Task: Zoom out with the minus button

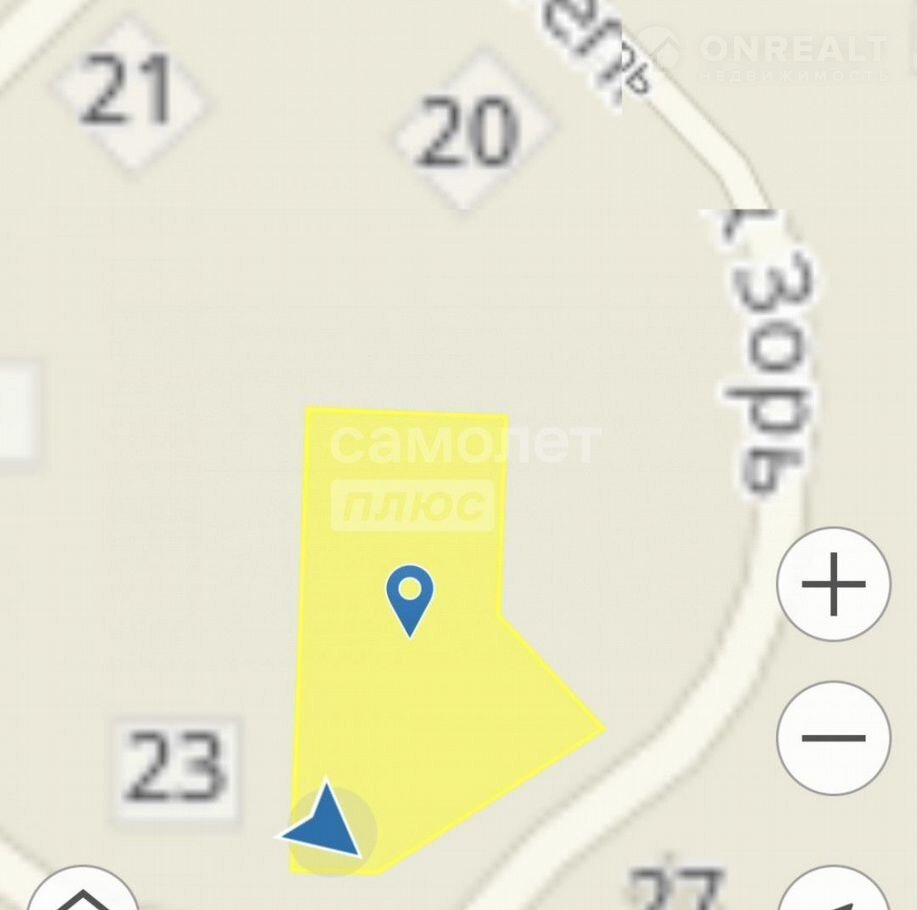Action: point(833,738)
